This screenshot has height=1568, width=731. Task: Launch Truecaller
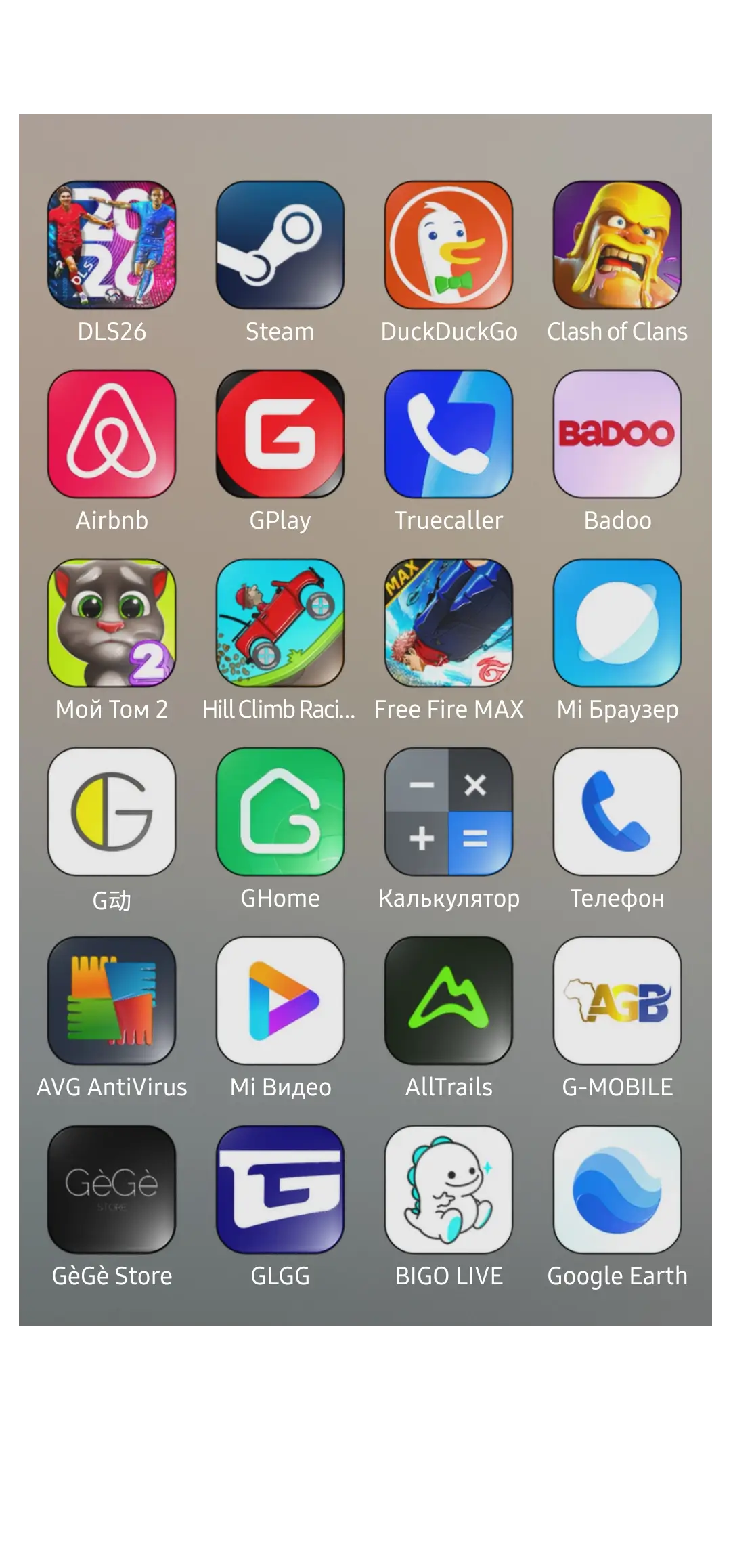pyautogui.click(x=449, y=433)
